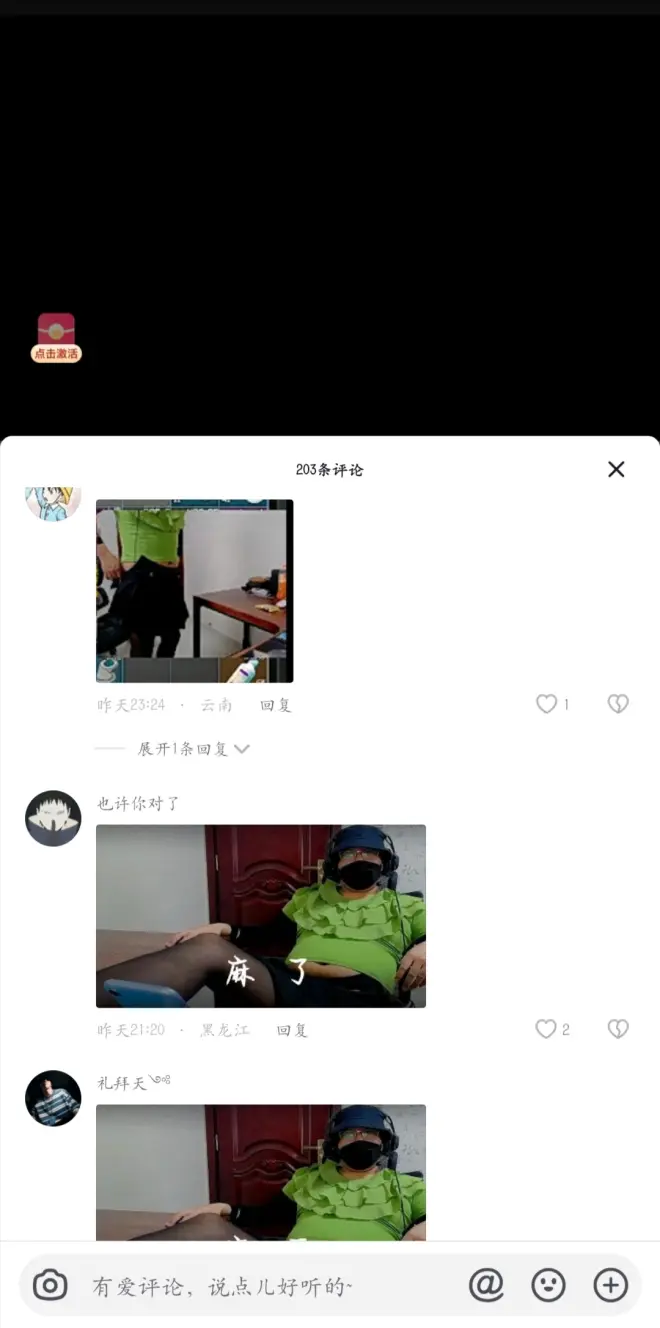
Task: Dislike the comment posted 昨天23:24
Action: coord(618,704)
